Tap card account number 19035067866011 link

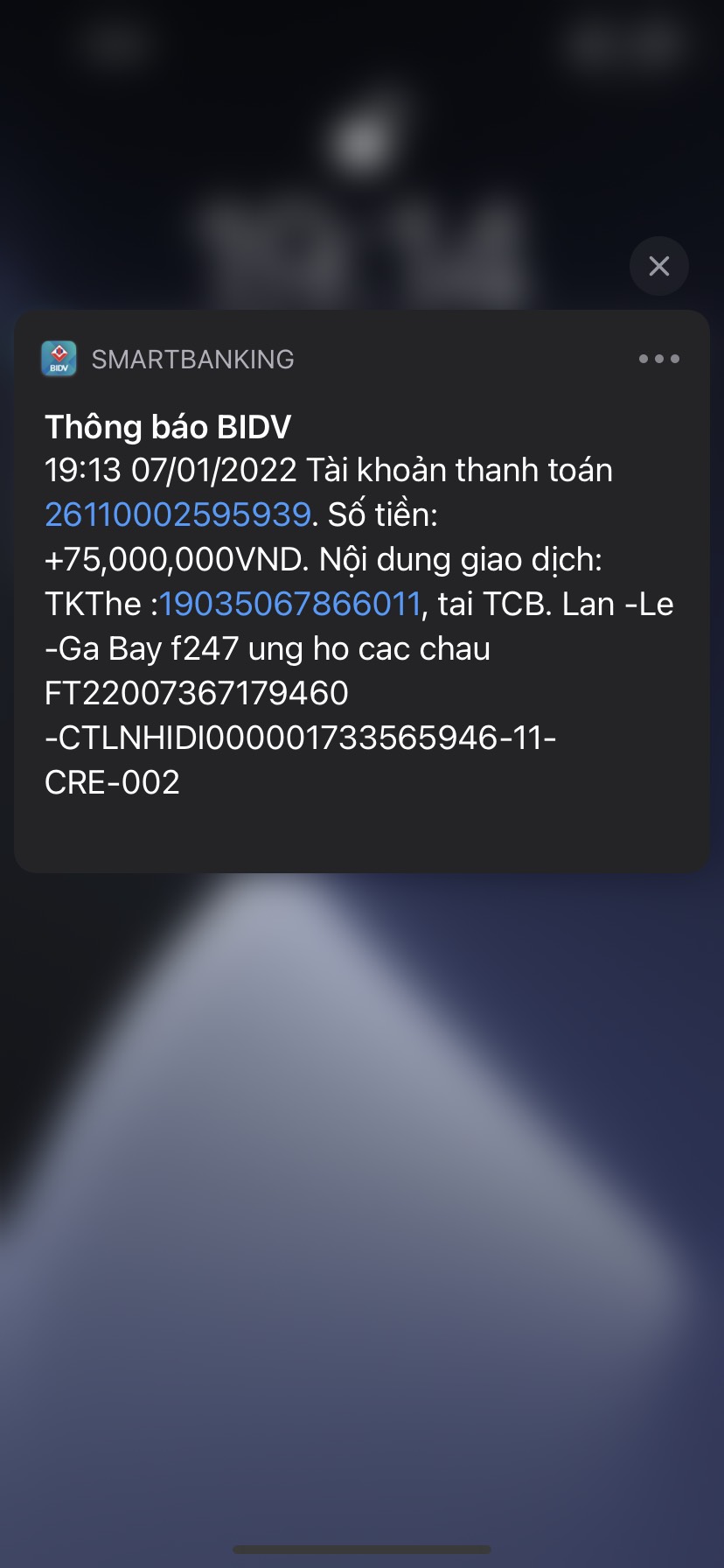coord(290,604)
